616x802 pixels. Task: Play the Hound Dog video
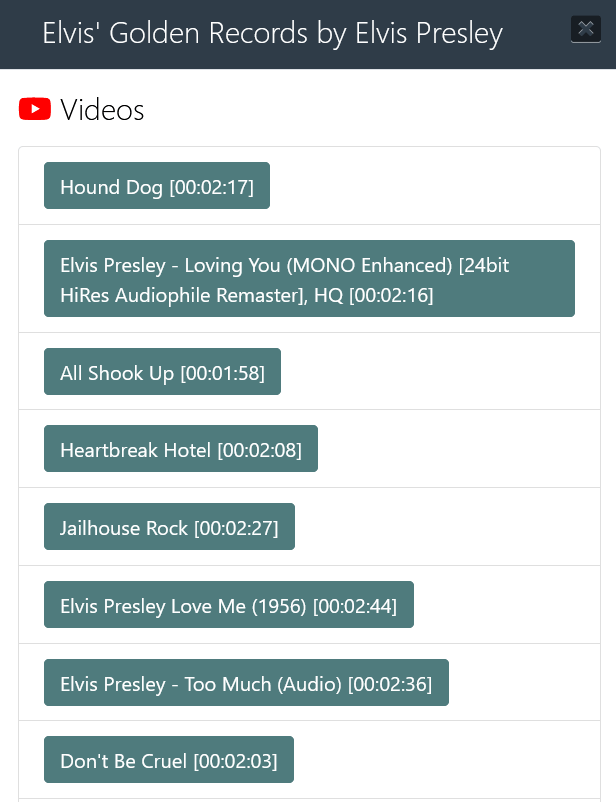tap(157, 186)
